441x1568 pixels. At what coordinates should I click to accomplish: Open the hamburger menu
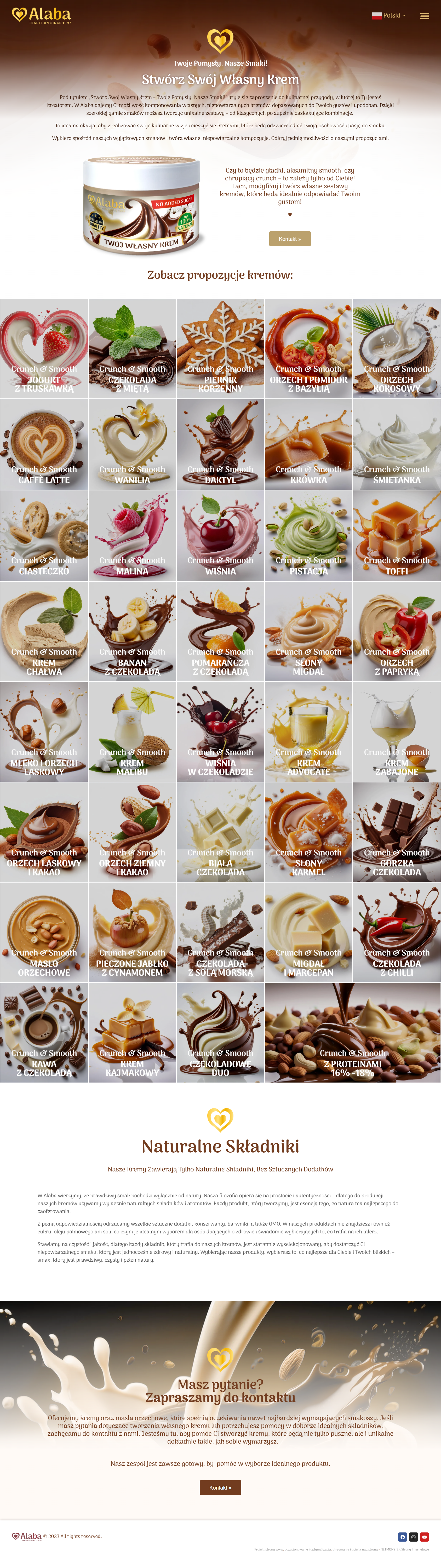[425, 16]
